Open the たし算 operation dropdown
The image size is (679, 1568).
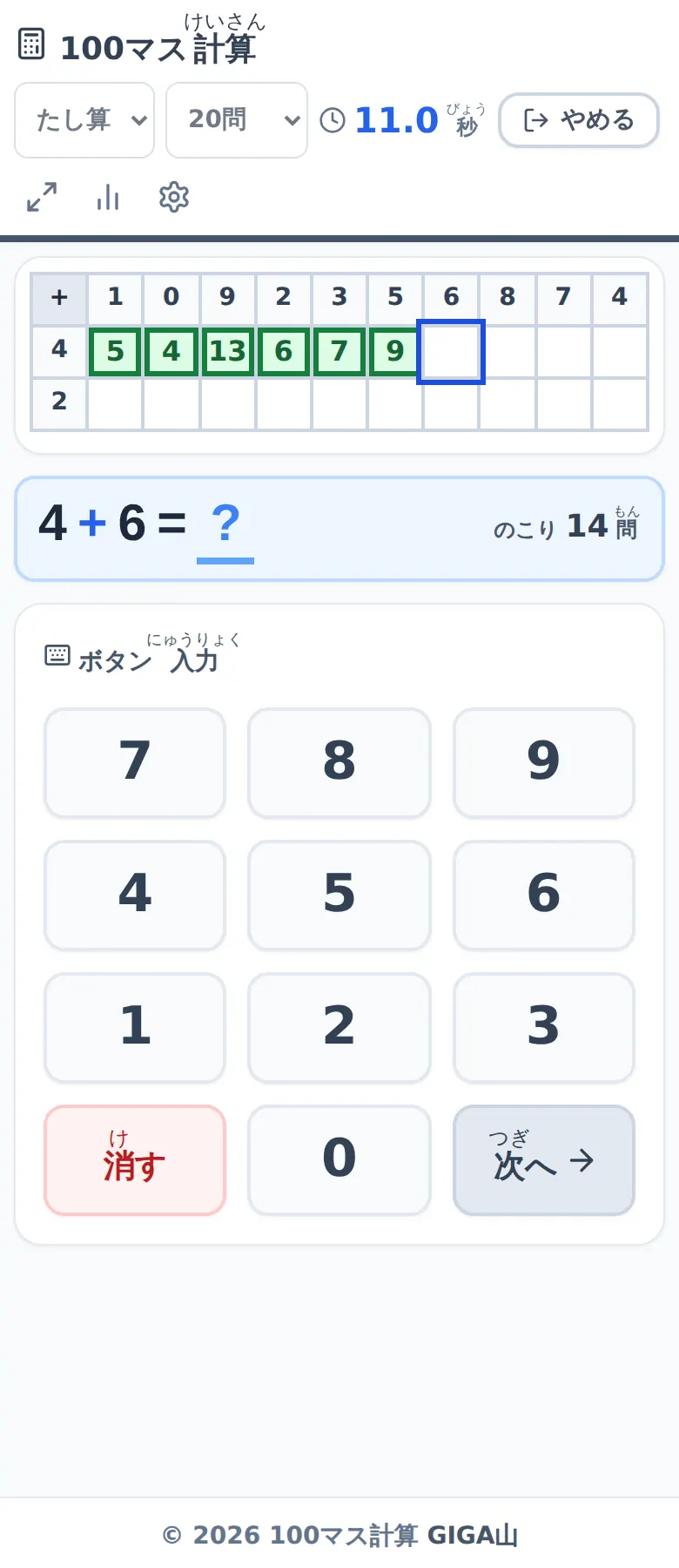click(84, 120)
